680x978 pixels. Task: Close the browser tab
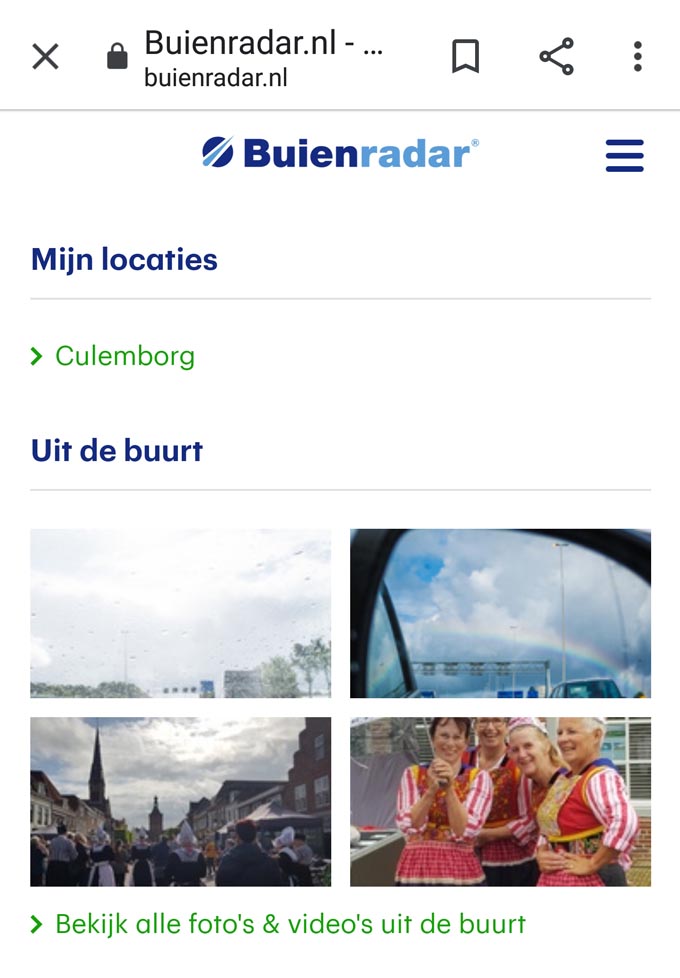click(x=45, y=57)
